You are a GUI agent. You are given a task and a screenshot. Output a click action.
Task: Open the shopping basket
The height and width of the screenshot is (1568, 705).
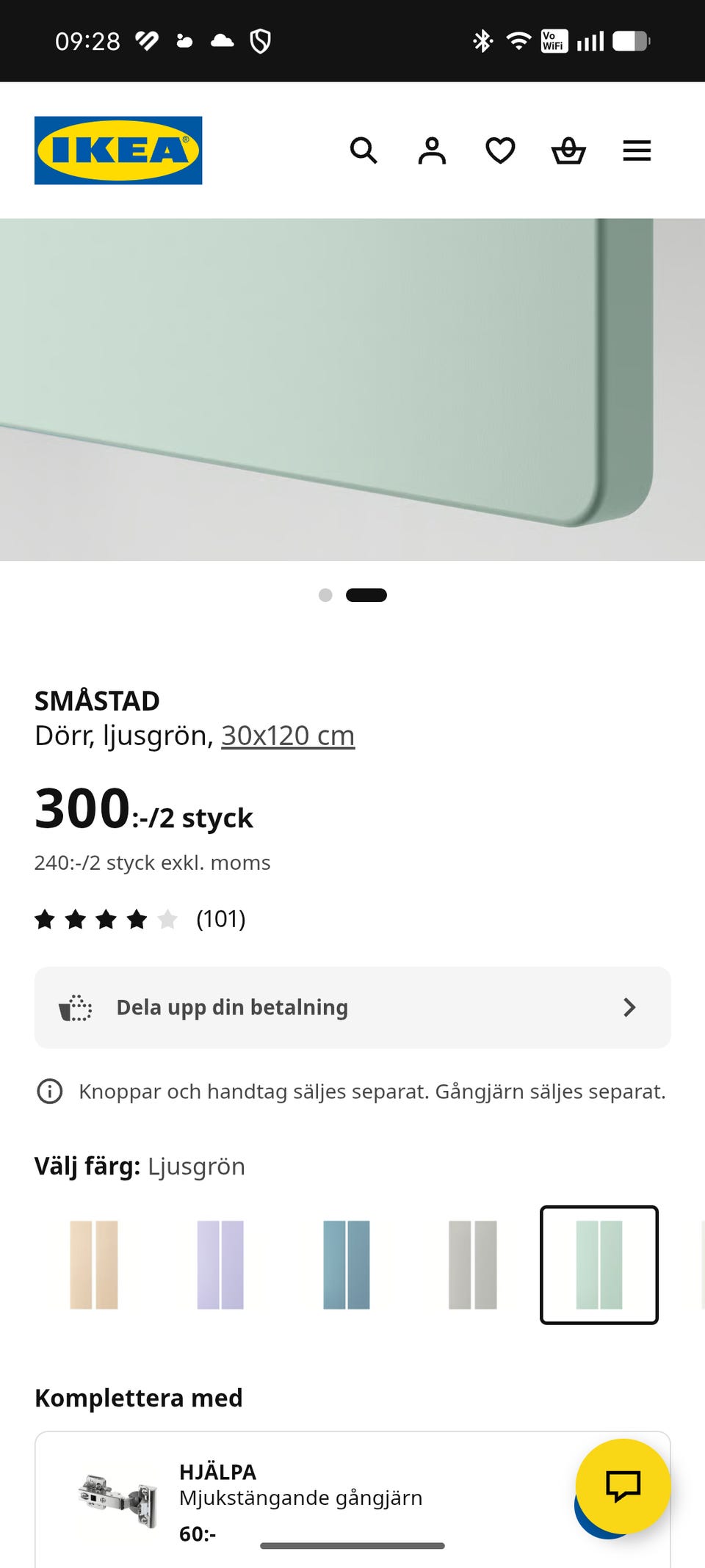[568, 150]
